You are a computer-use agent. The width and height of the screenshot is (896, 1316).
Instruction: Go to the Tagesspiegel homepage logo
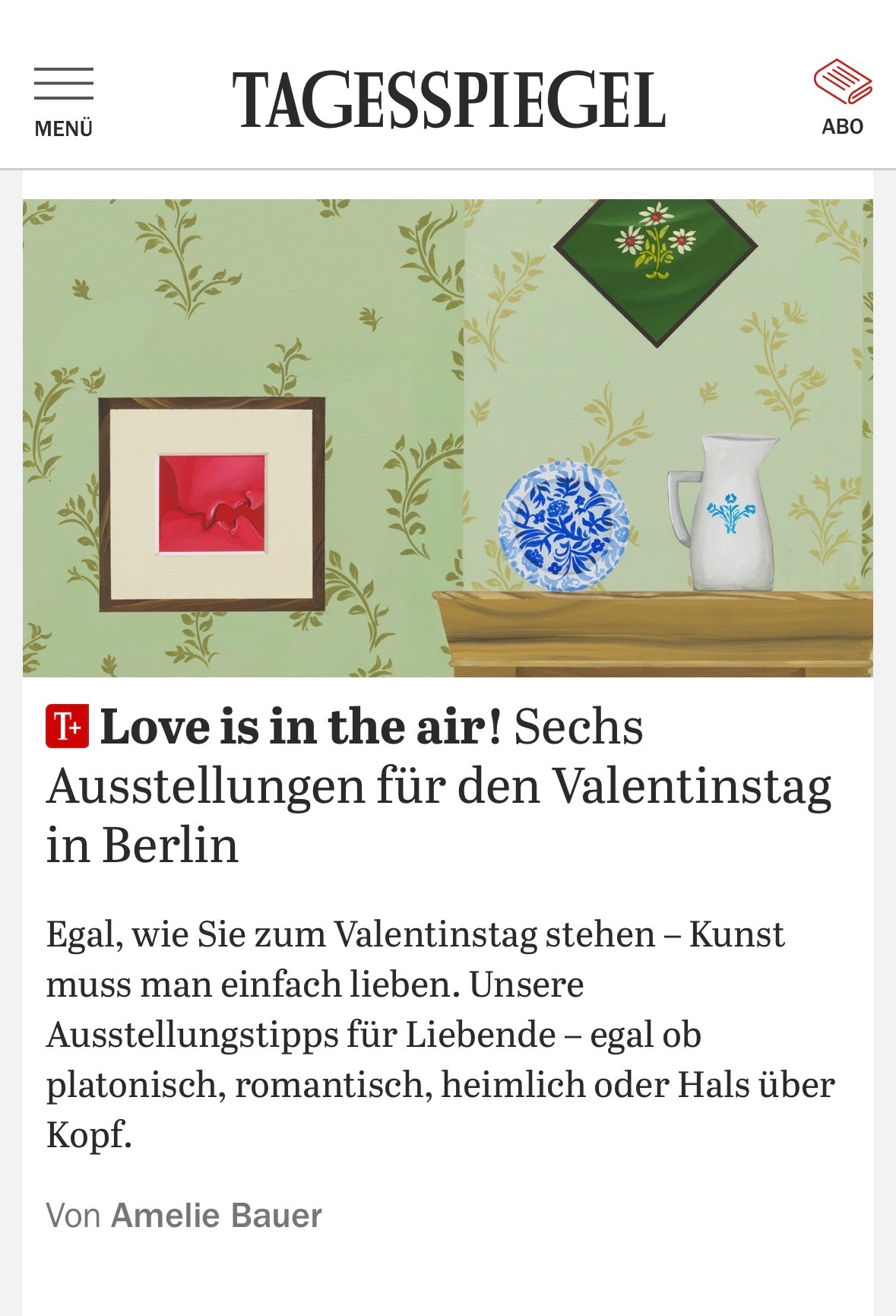click(x=448, y=100)
